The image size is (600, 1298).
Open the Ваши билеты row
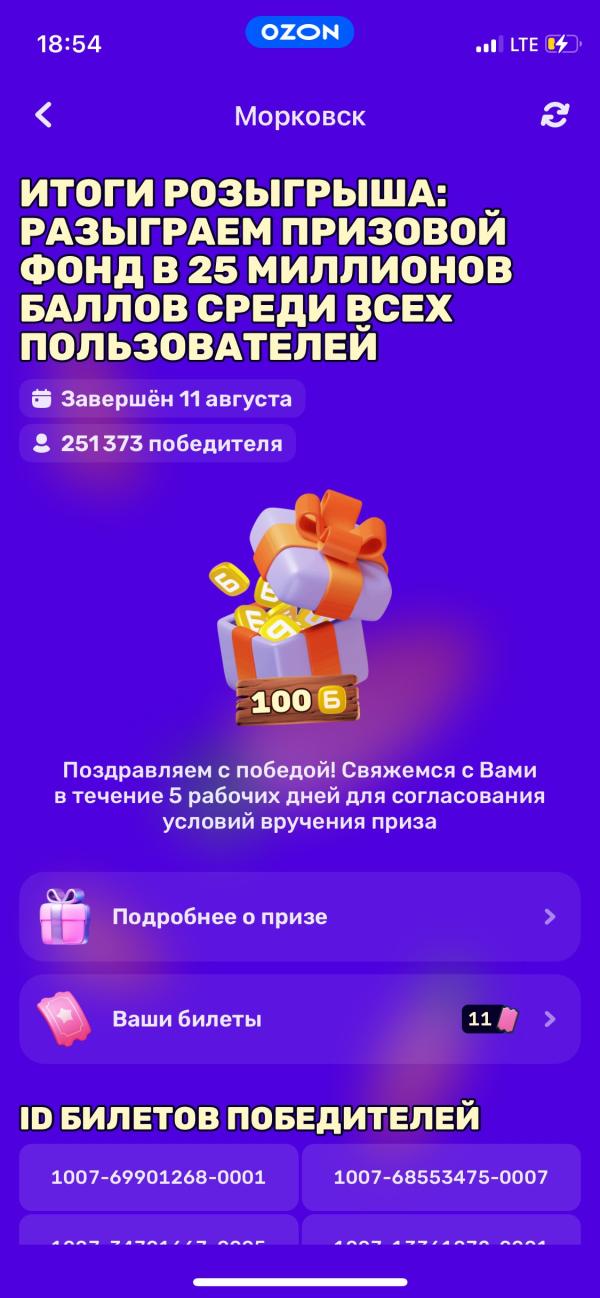(300, 1019)
